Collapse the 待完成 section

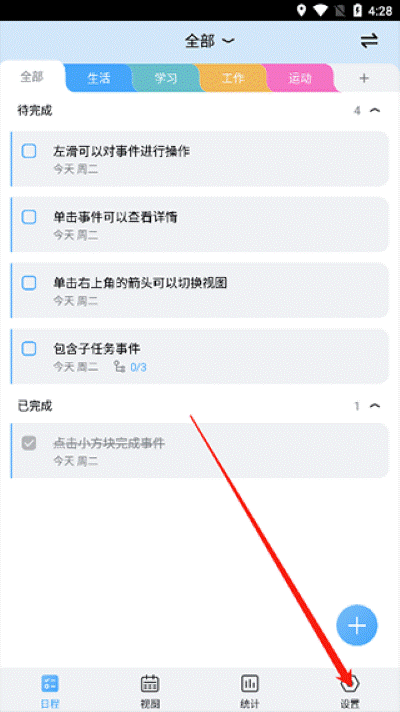coord(375,110)
